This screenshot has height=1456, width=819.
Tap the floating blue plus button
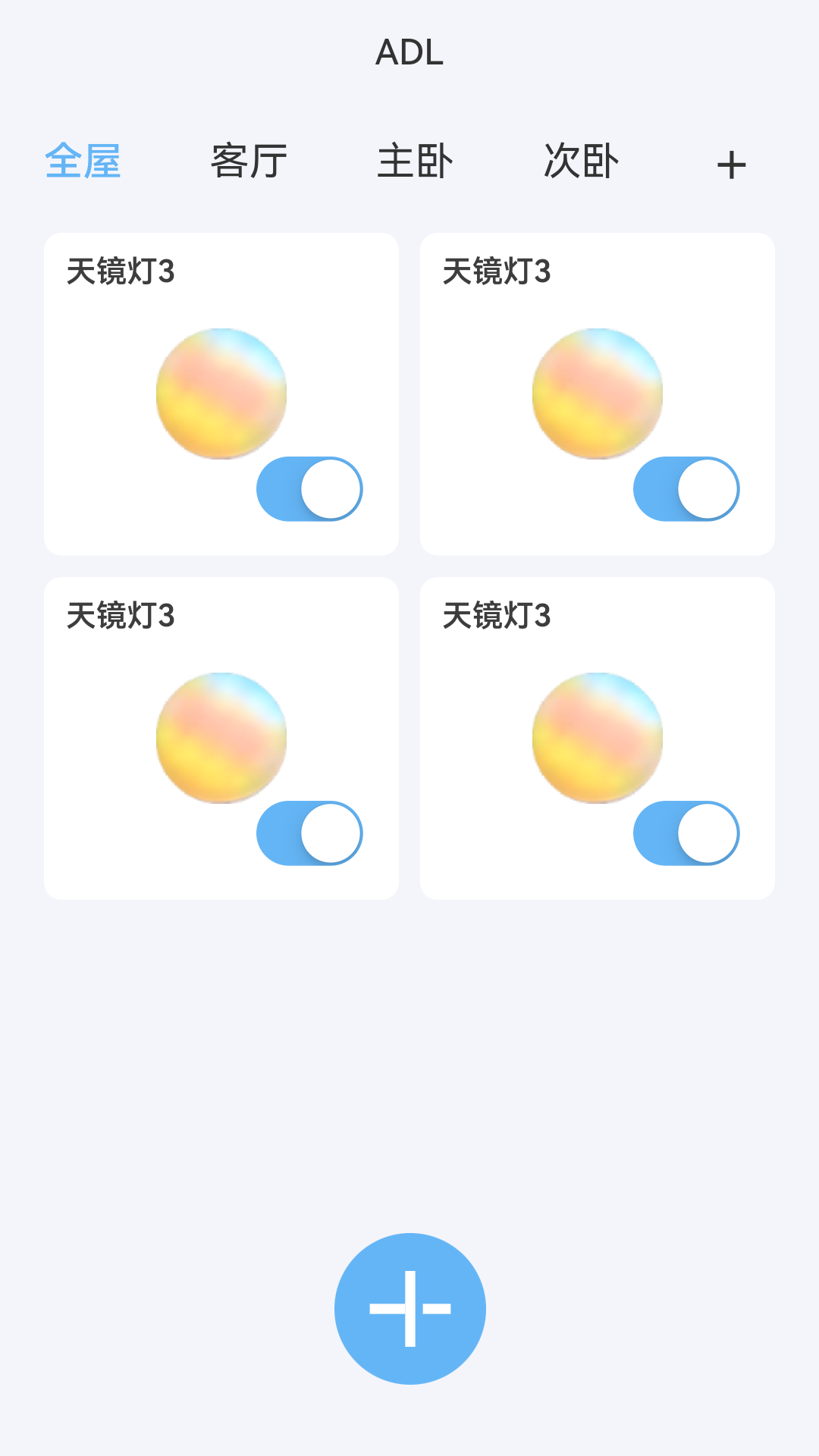pyautogui.click(x=409, y=1307)
